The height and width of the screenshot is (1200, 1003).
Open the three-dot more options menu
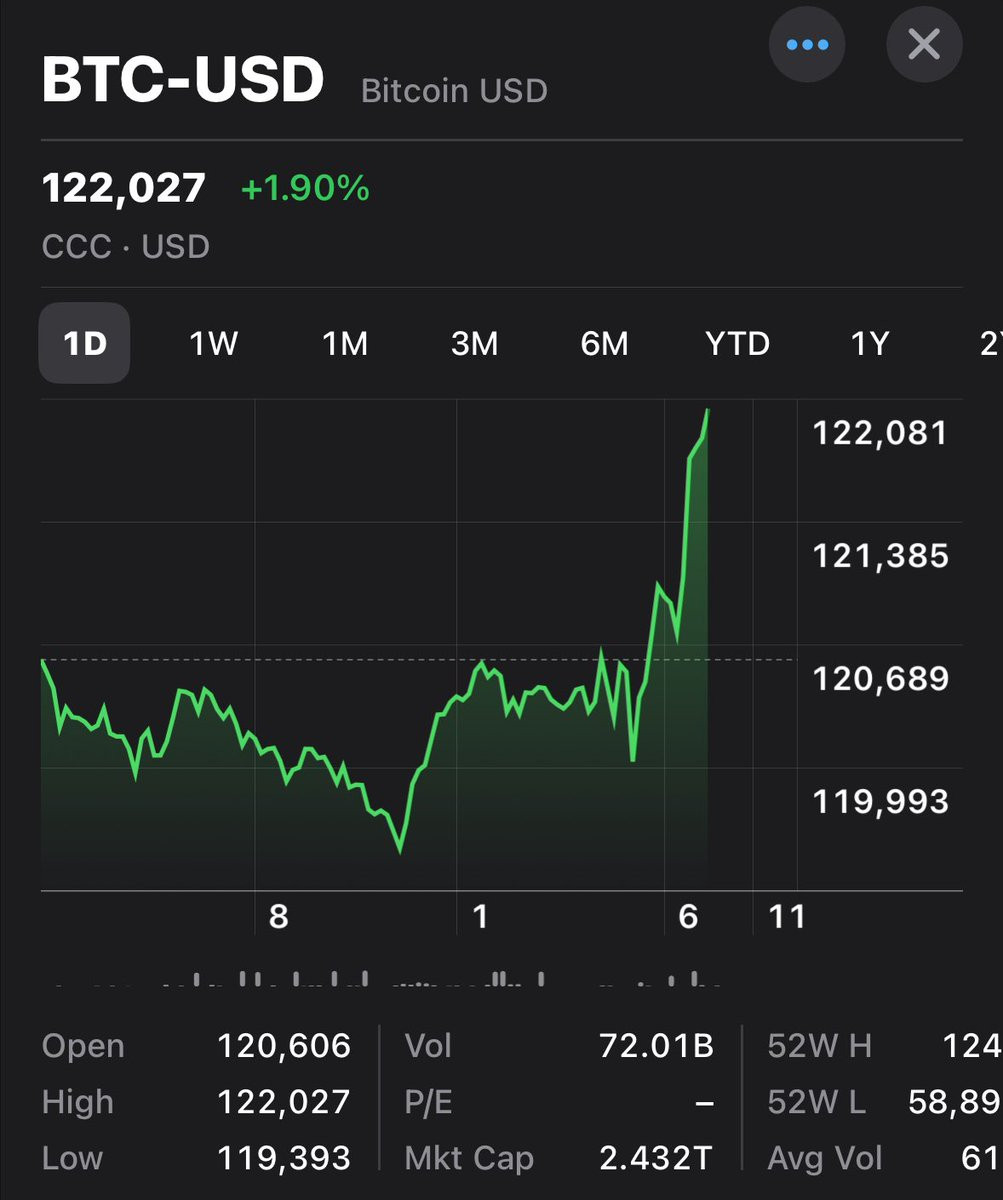click(807, 45)
